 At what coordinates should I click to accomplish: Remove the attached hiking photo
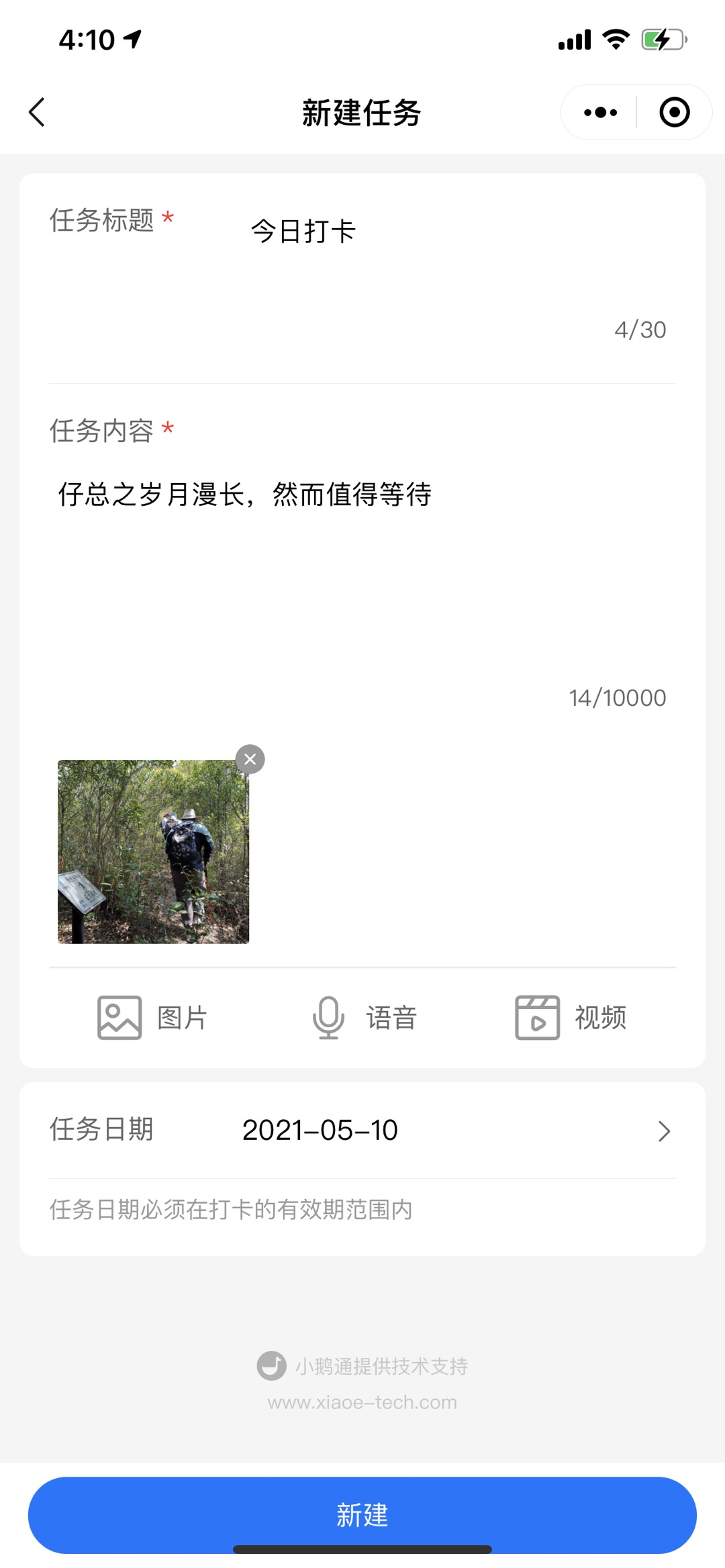[x=250, y=760]
